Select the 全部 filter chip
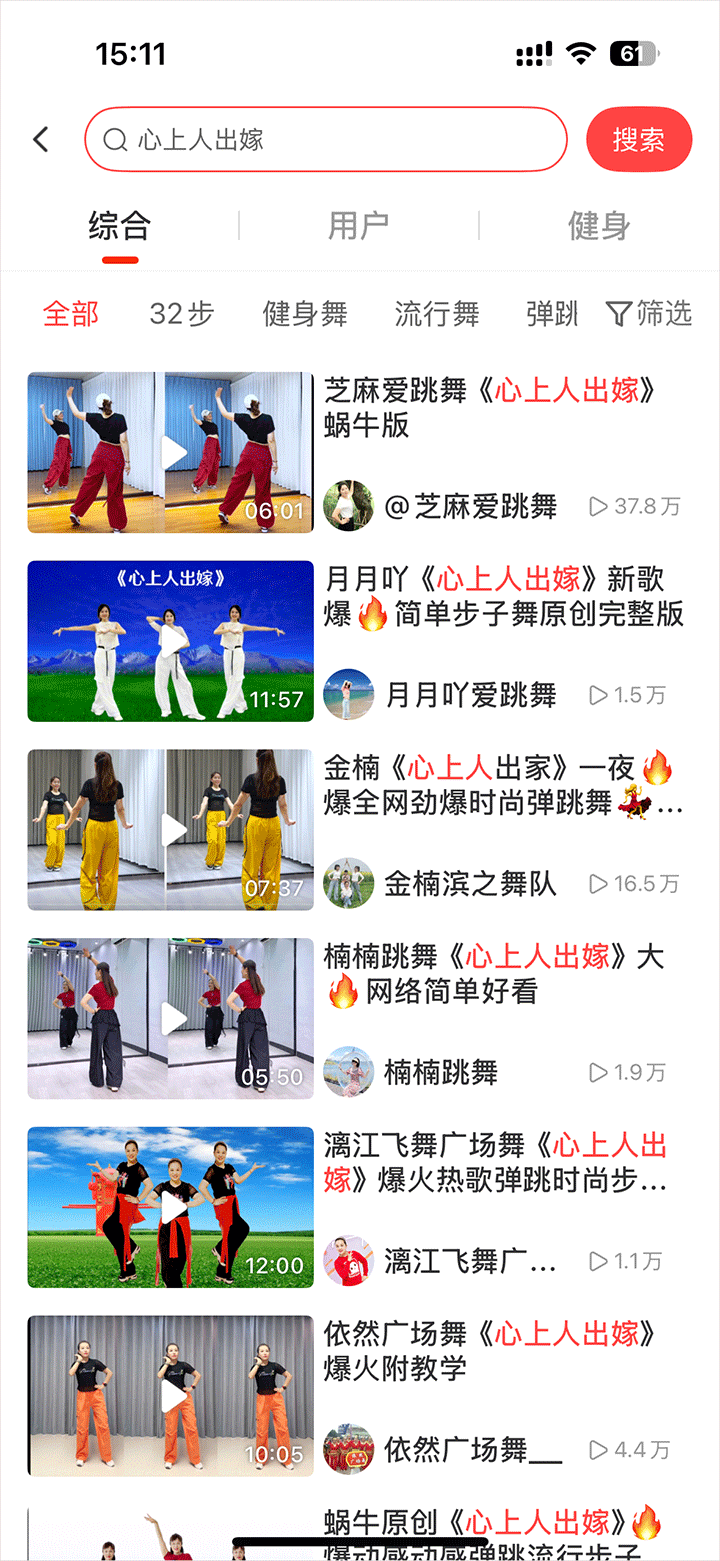The image size is (720, 1561). (x=71, y=314)
